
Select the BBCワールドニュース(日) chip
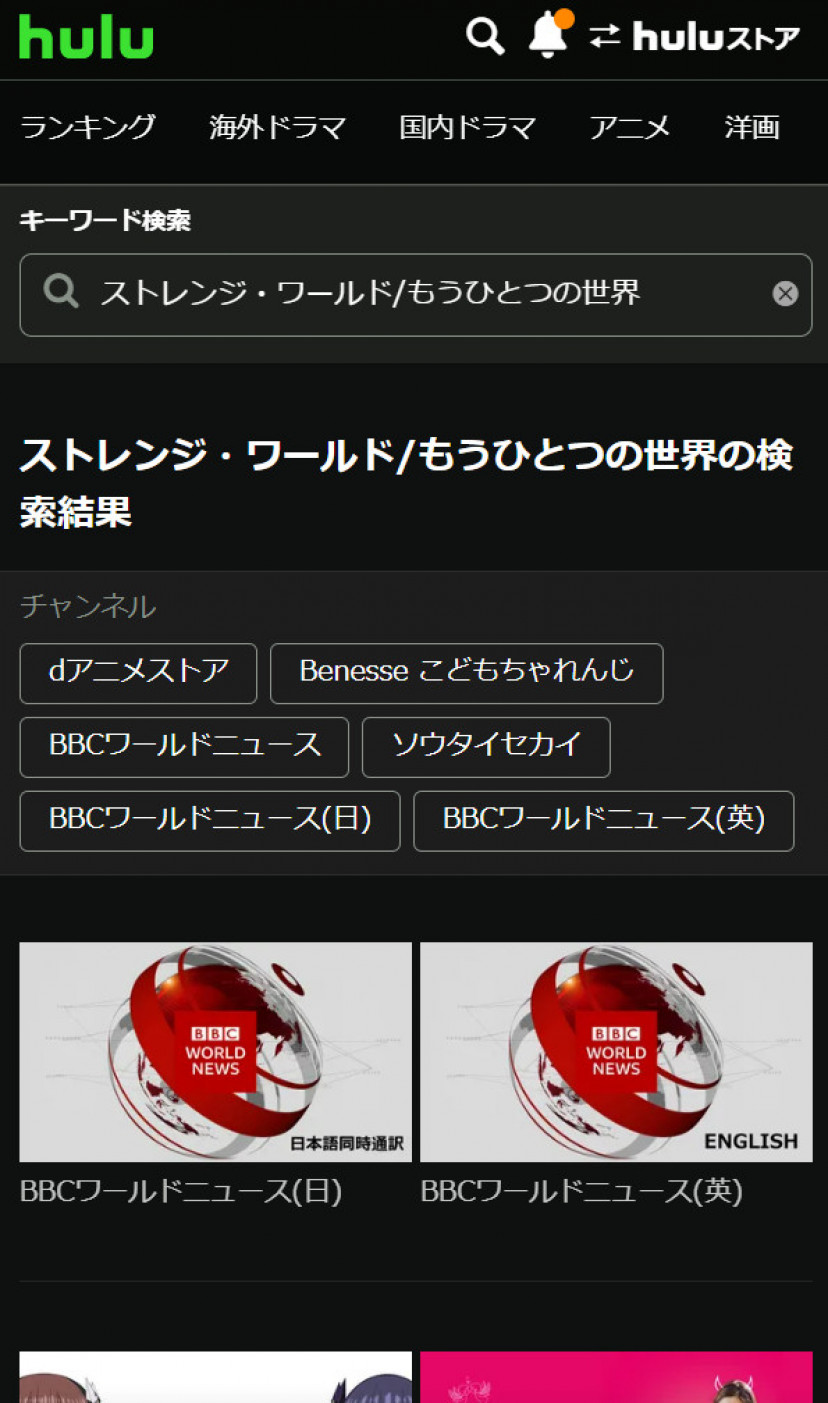[x=210, y=821]
